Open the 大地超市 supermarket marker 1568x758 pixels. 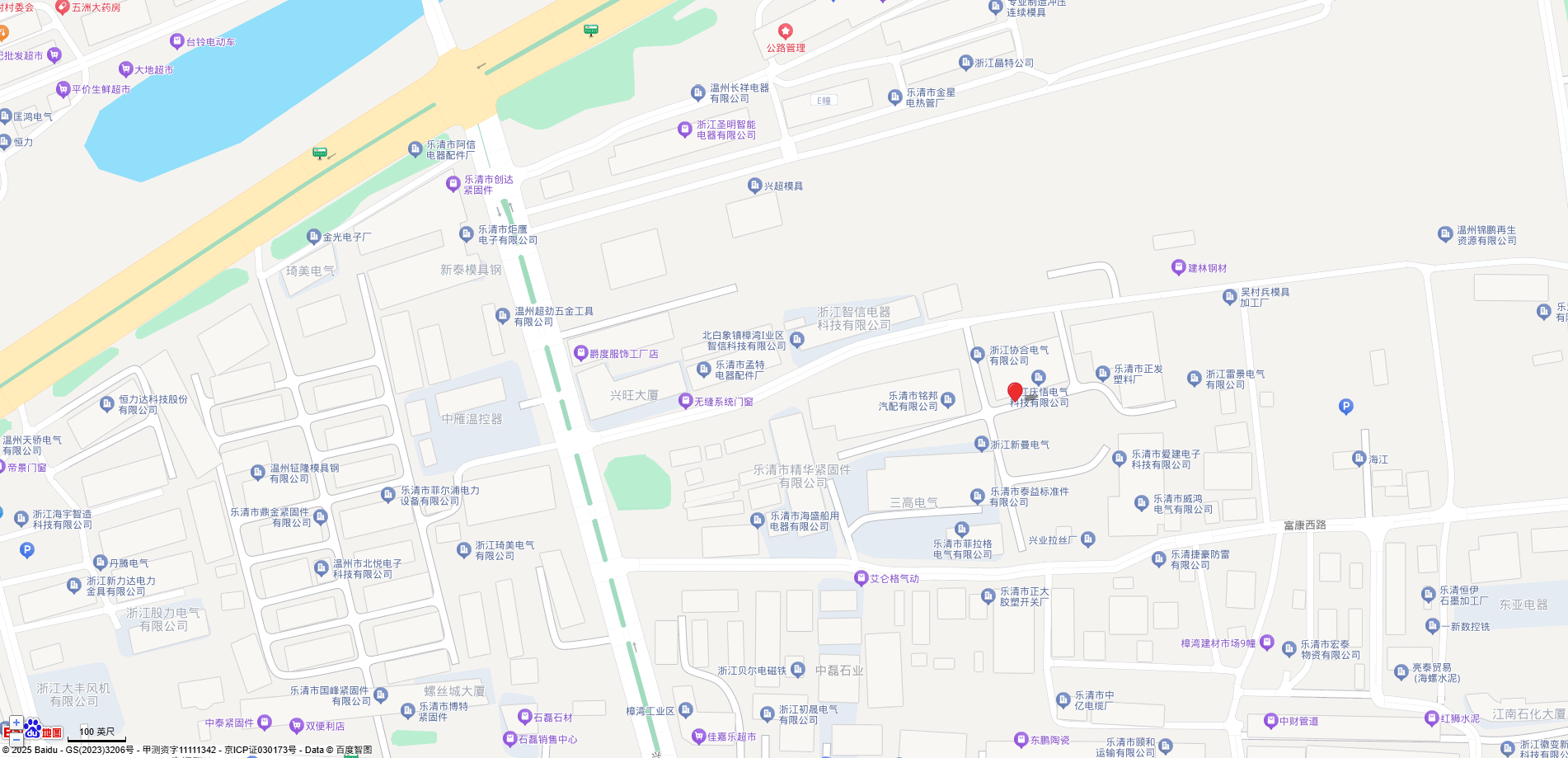[126, 69]
